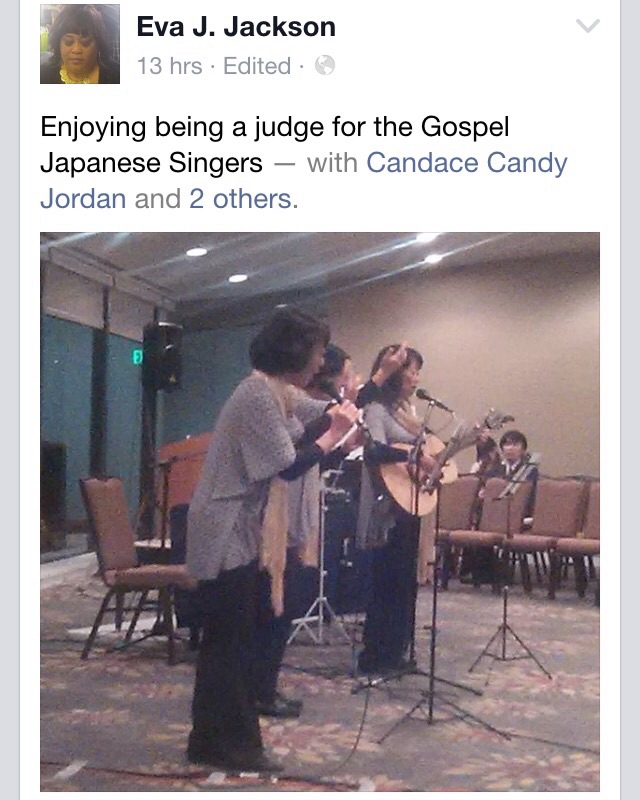
Task: Expand the post options chevron
Action: (589, 26)
